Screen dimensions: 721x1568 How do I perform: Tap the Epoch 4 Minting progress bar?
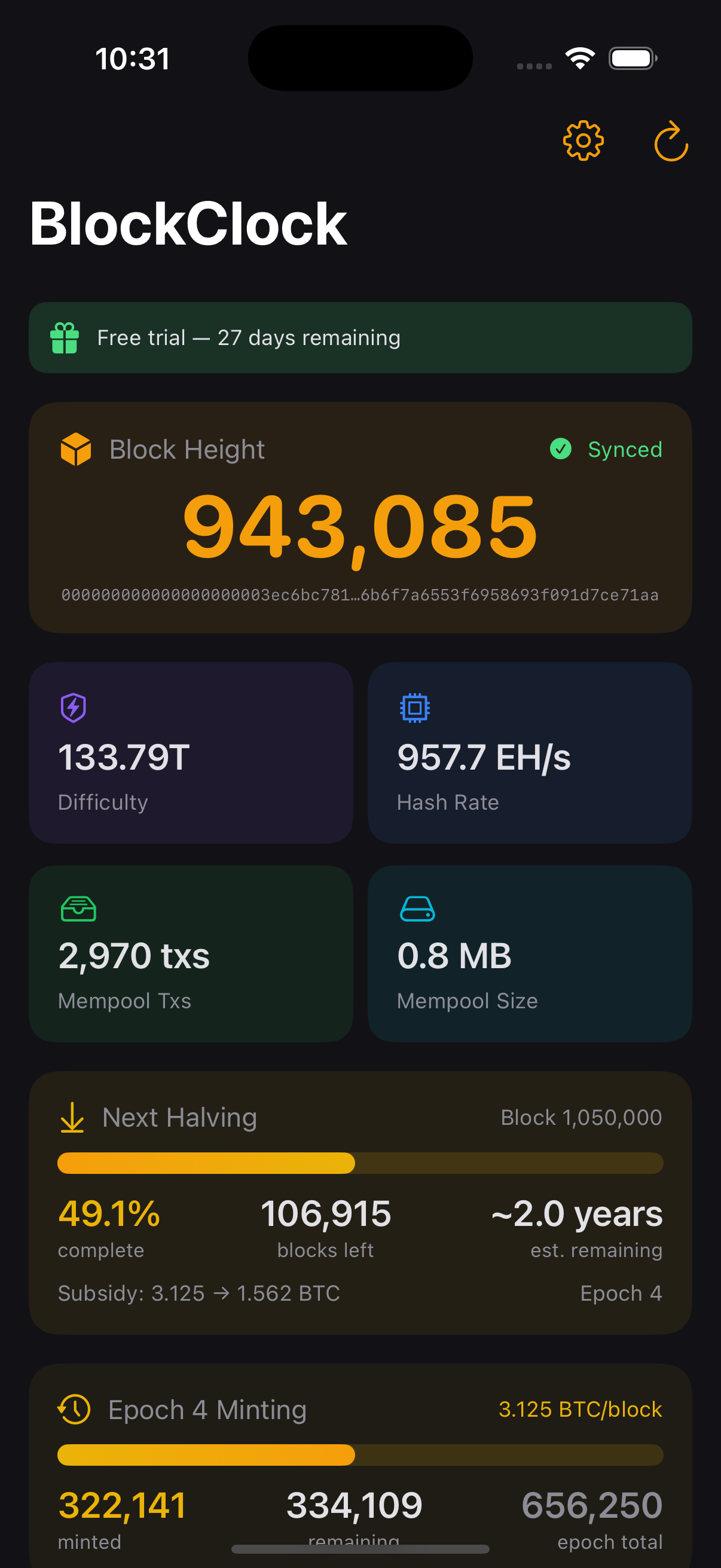[x=360, y=1456]
